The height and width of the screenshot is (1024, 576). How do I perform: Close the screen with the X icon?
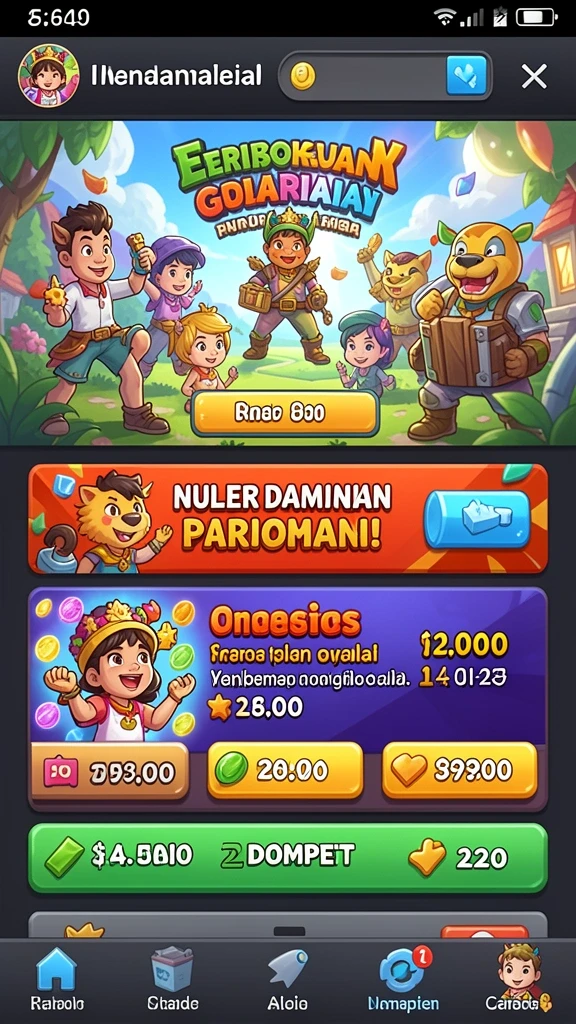pyautogui.click(x=534, y=77)
